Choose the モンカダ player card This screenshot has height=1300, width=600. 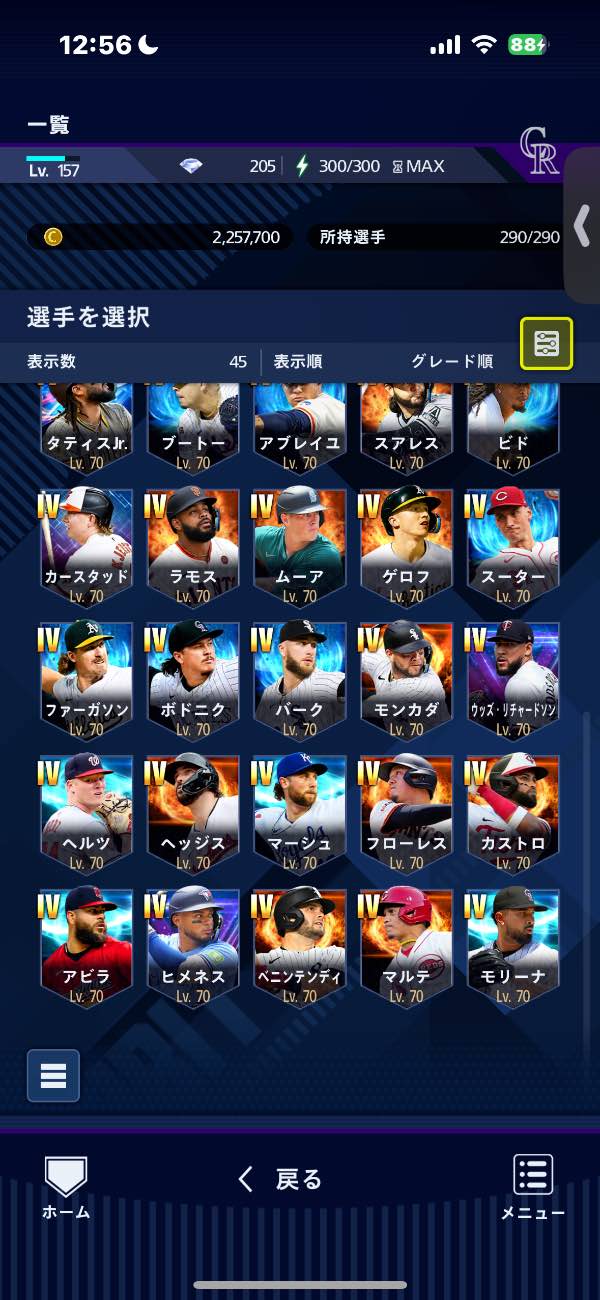coord(406,681)
